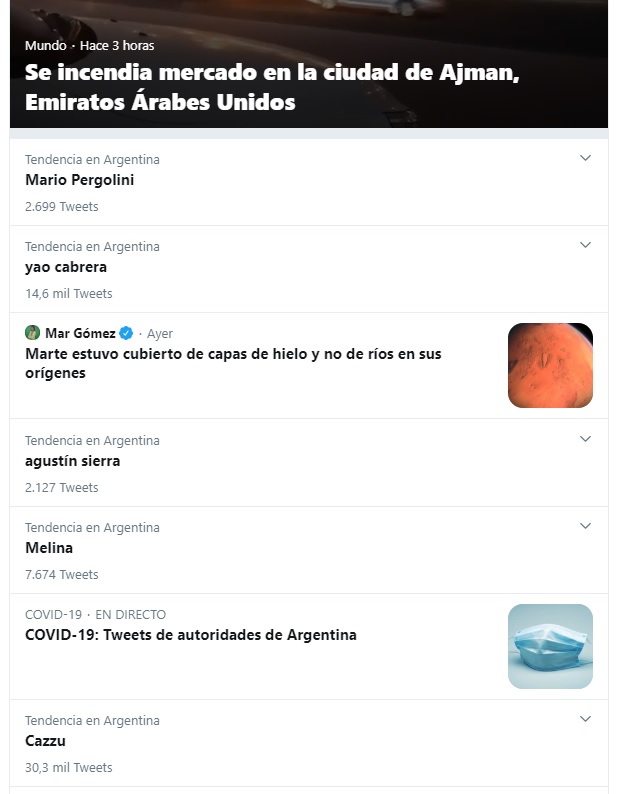This screenshot has height=794, width=618.
Task: Open the Mario Pergolini trend
Action: [79, 180]
